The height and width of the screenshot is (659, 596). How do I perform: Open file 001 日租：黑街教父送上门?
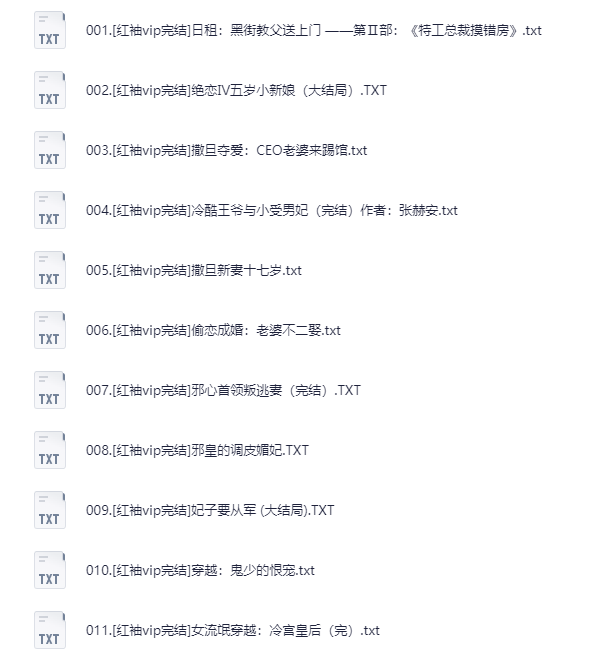pyautogui.click(x=314, y=30)
